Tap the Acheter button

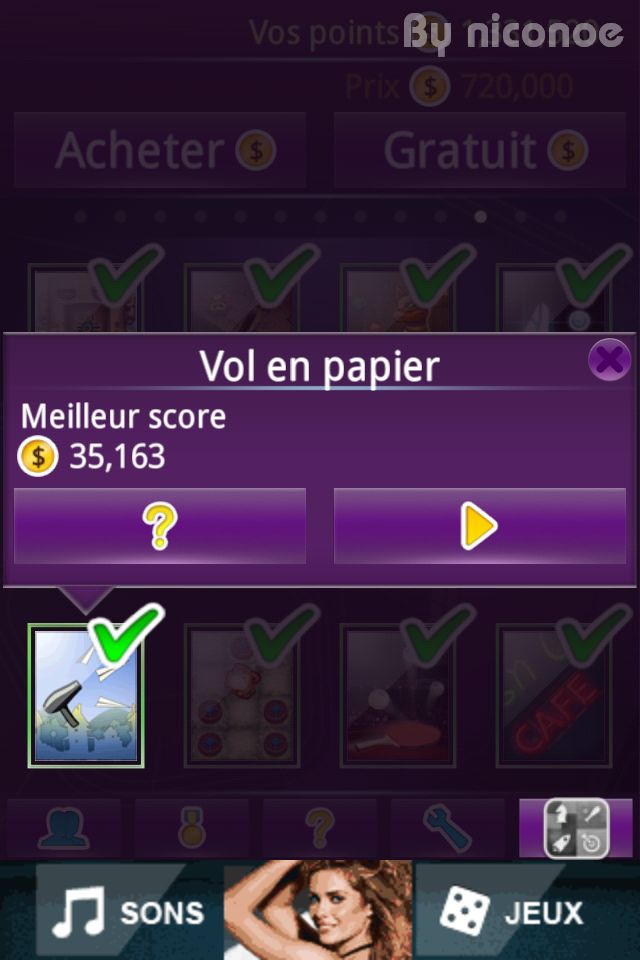160,150
